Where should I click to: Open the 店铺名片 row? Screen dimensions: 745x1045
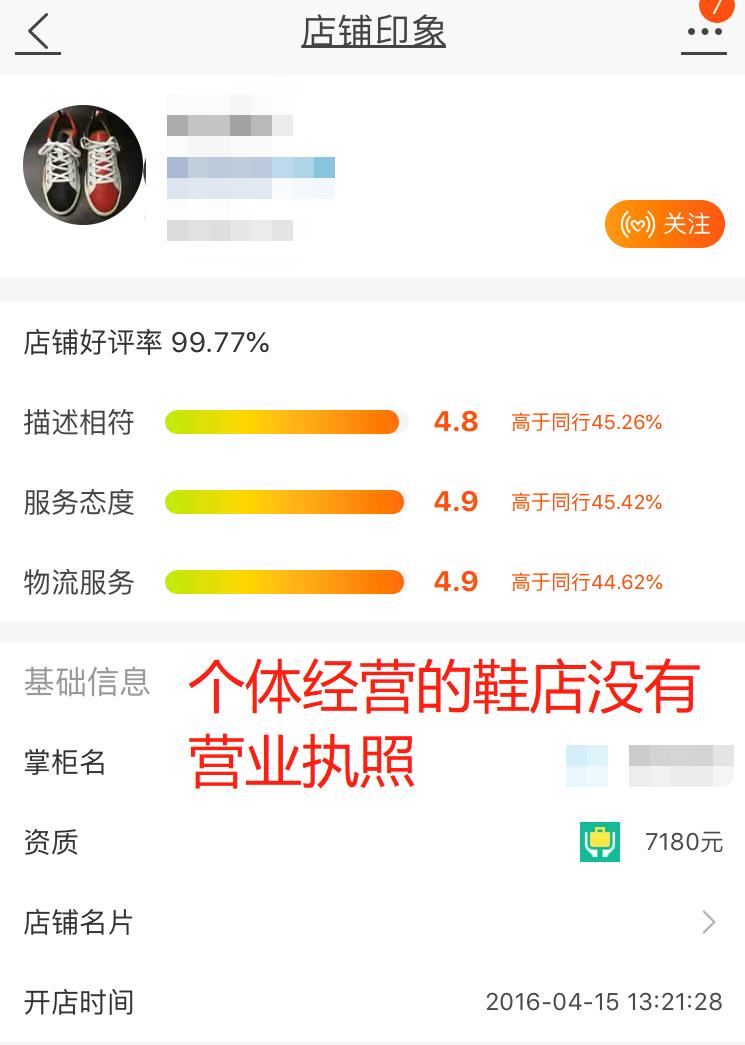tap(372, 922)
